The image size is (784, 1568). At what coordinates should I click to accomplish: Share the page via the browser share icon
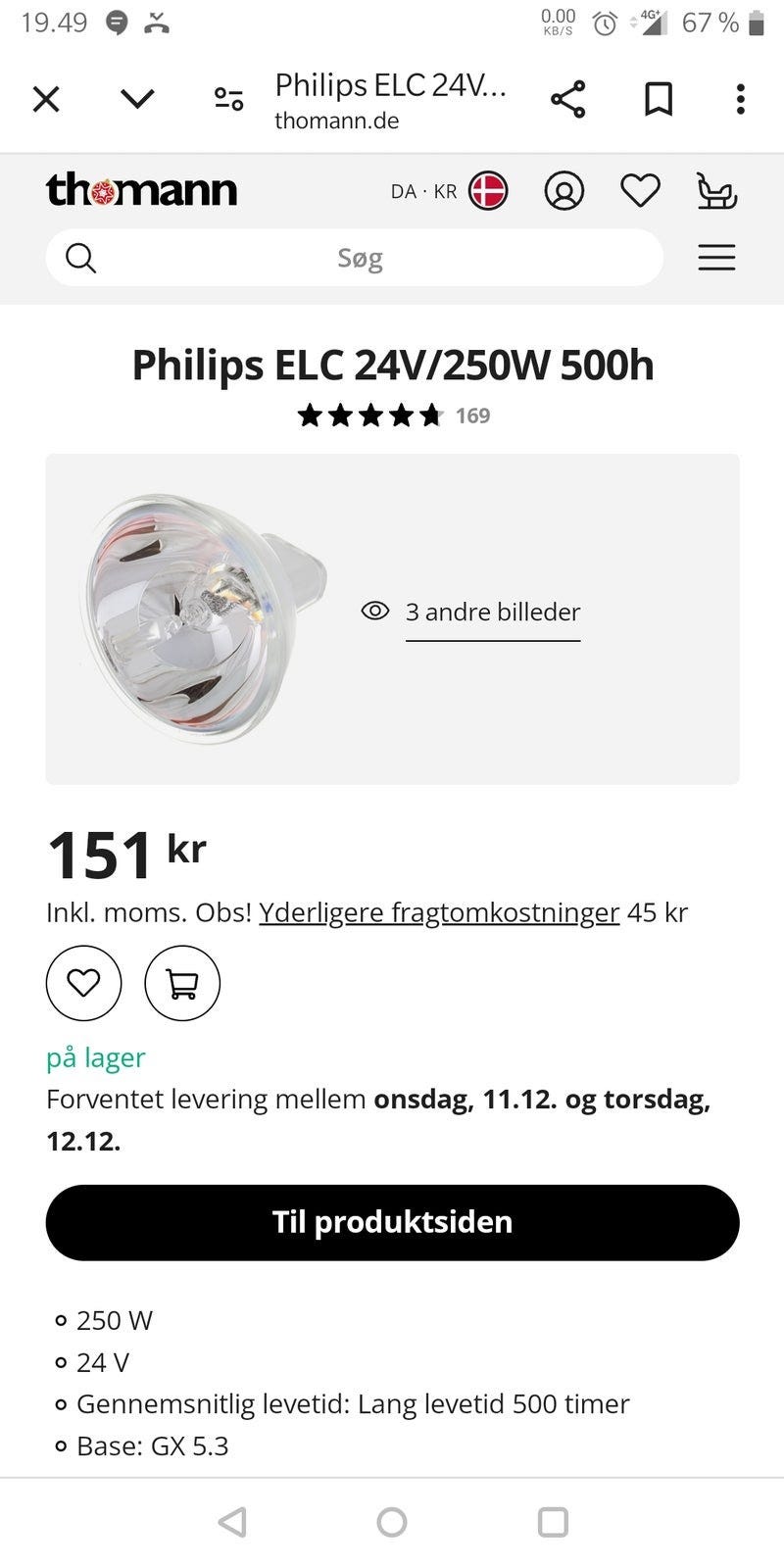pyautogui.click(x=569, y=98)
